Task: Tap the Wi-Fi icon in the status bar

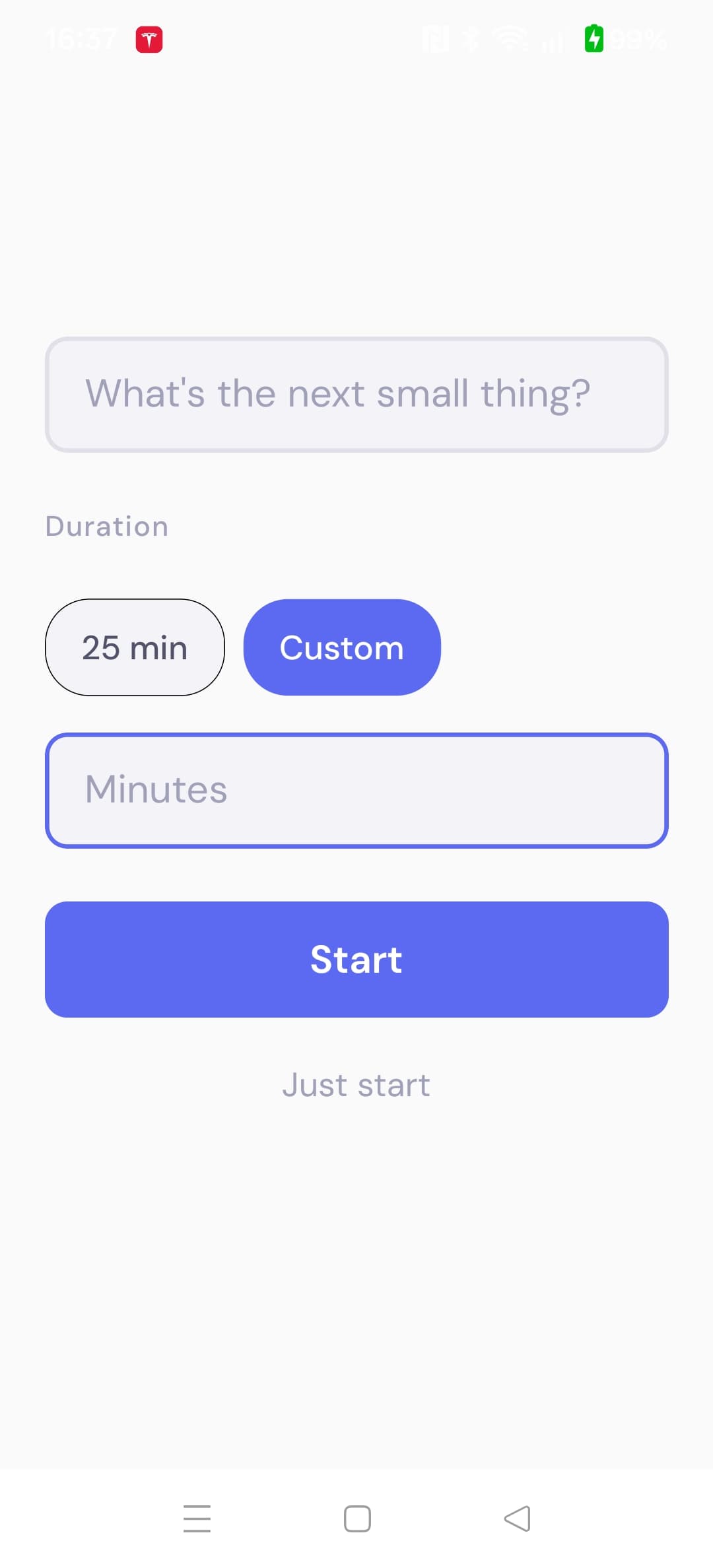Action: click(x=510, y=40)
